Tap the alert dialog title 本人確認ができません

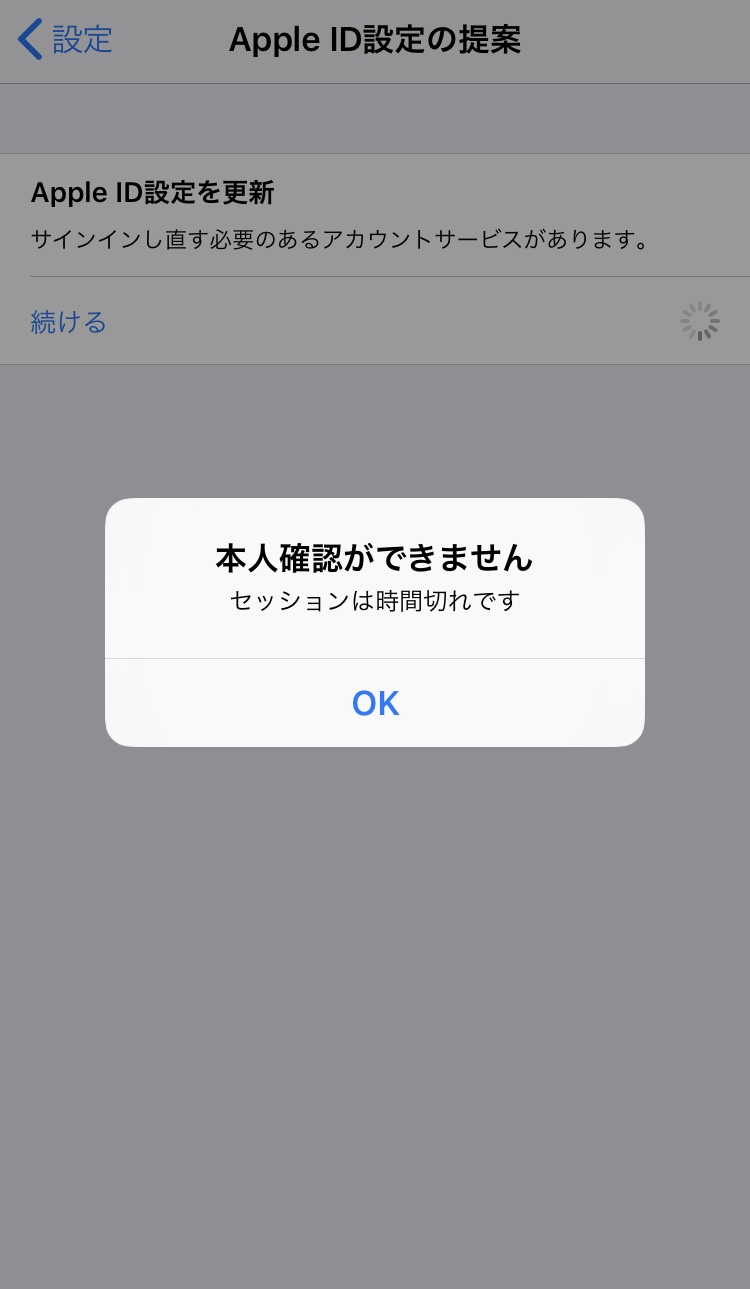[x=375, y=559]
